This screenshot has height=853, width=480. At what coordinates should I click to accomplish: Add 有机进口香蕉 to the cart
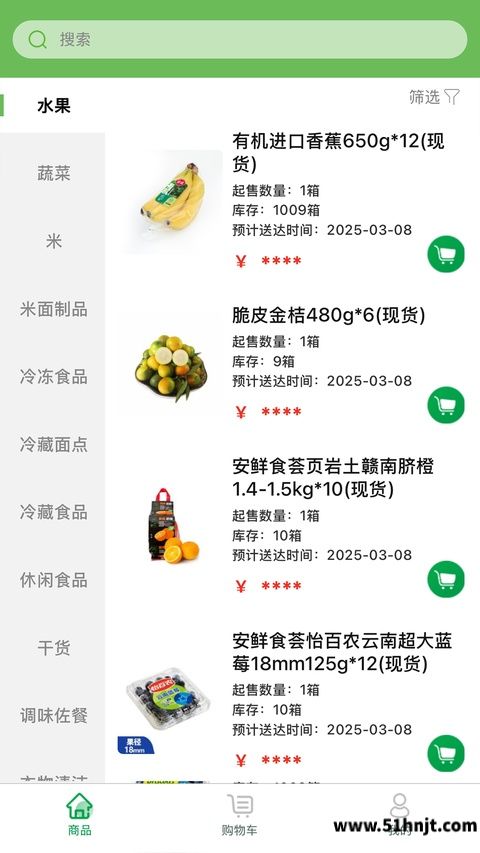446,254
